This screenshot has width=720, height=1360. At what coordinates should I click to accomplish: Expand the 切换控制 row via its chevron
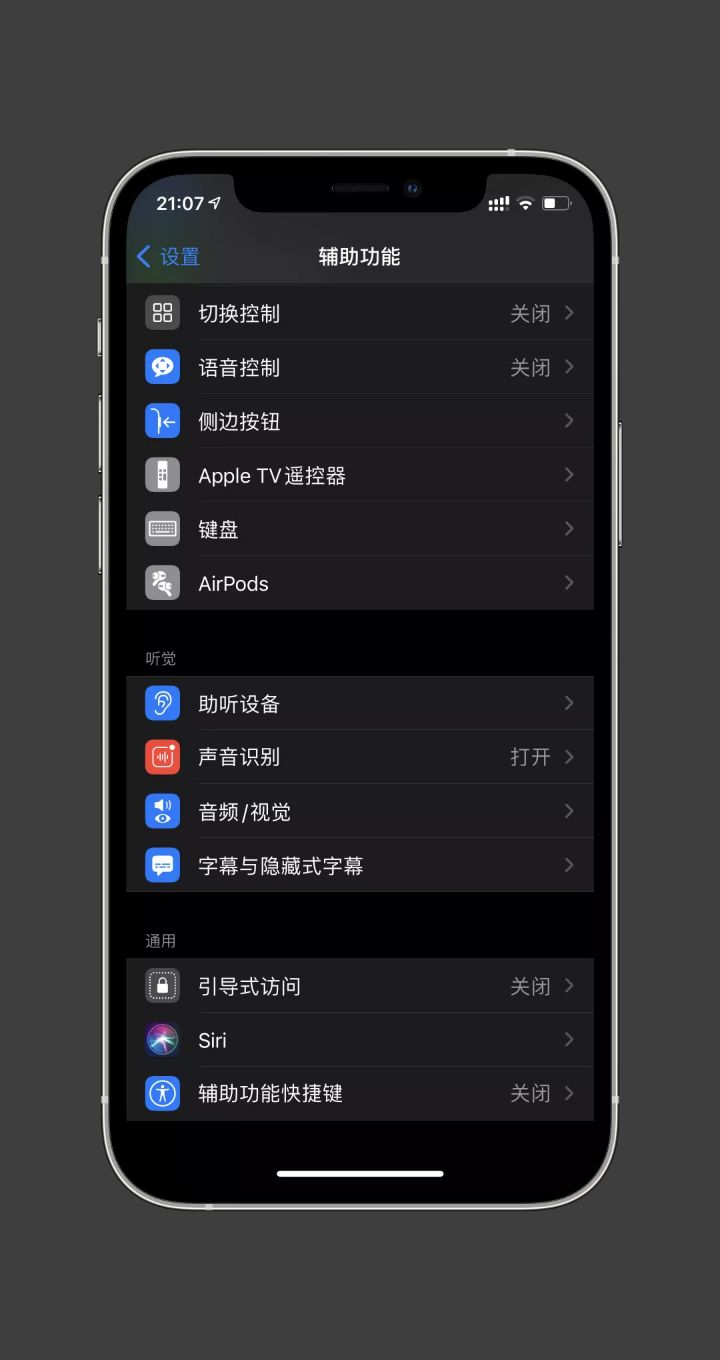click(x=569, y=313)
